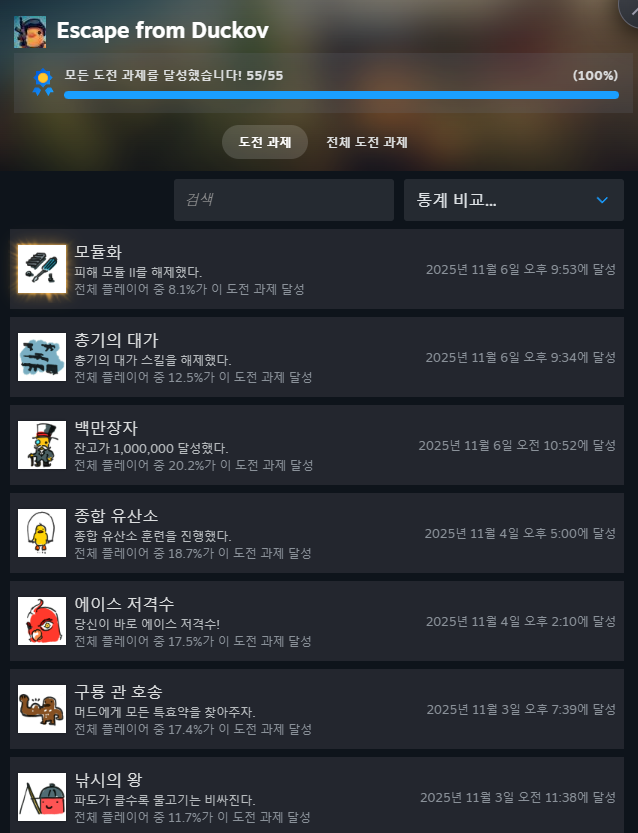Switch to the 전체 도전 과제 tab
638x833 pixels.
coord(366,142)
